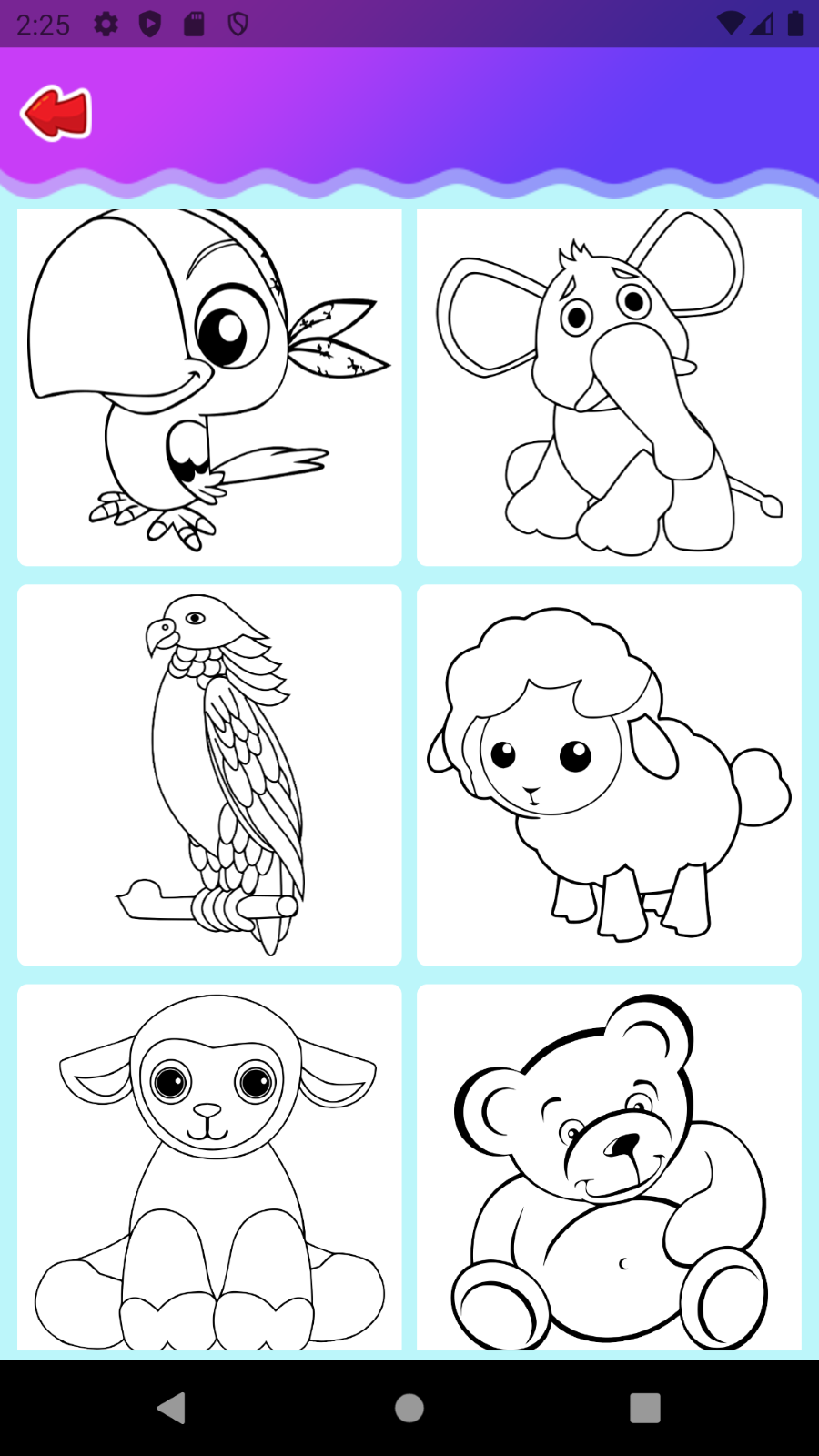The height and width of the screenshot is (1456, 819).
Task: Open the sitting lamb drawing
Action: (x=209, y=1167)
